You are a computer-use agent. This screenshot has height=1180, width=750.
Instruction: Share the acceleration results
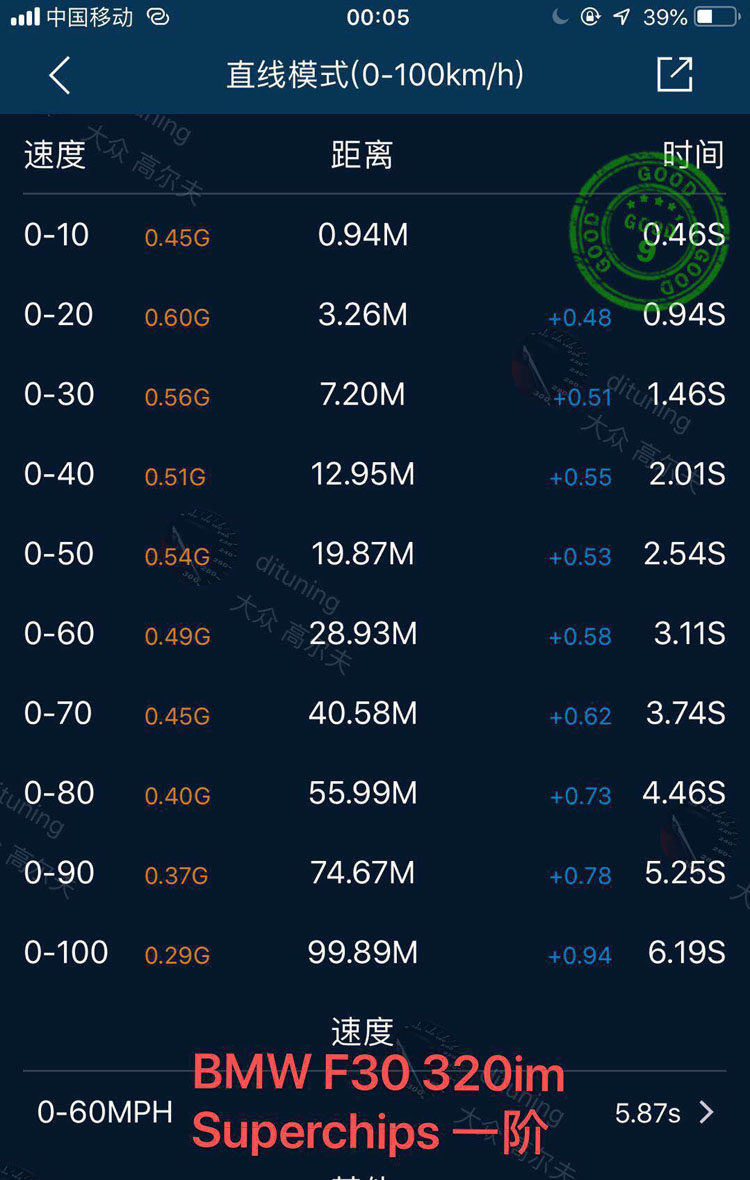pos(674,74)
